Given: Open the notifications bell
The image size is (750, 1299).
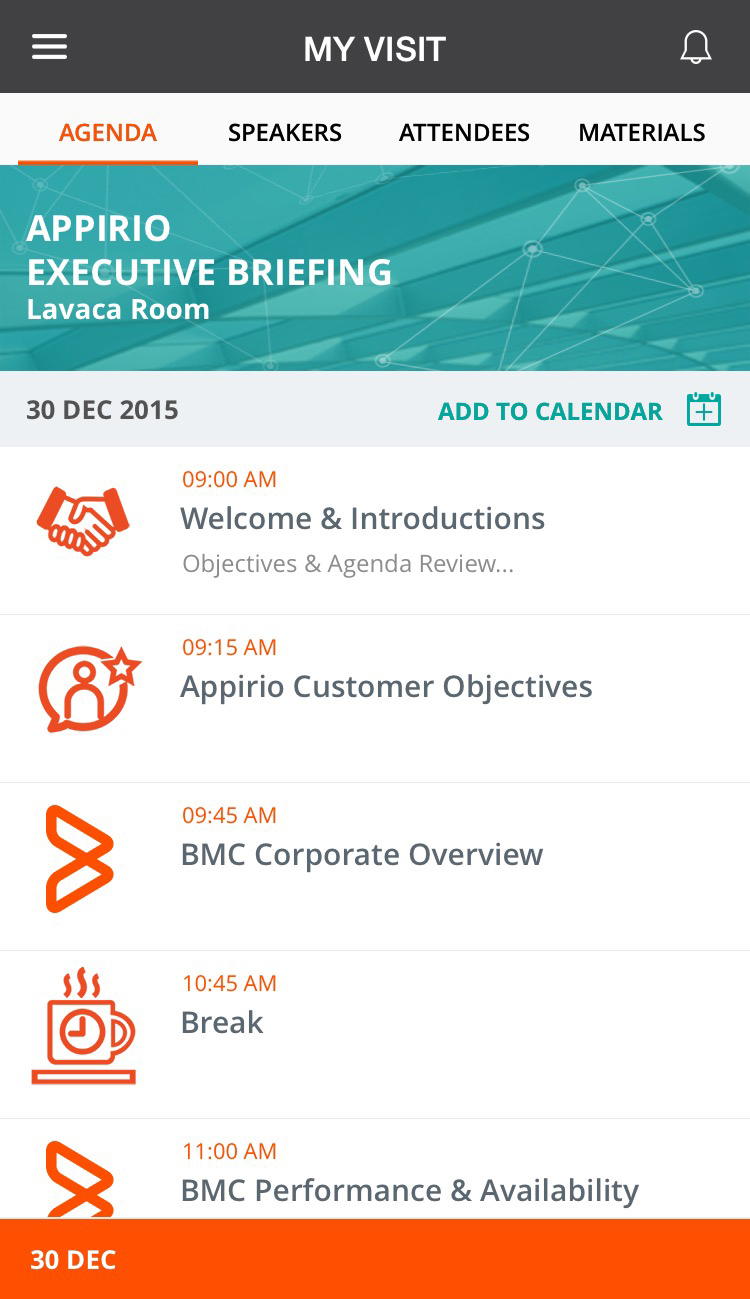Looking at the screenshot, I should pyautogui.click(x=695, y=47).
